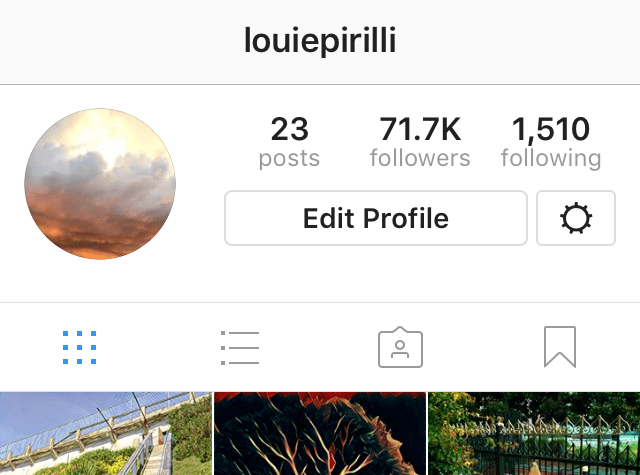View the 71.7K followers list

tap(419, 142)
